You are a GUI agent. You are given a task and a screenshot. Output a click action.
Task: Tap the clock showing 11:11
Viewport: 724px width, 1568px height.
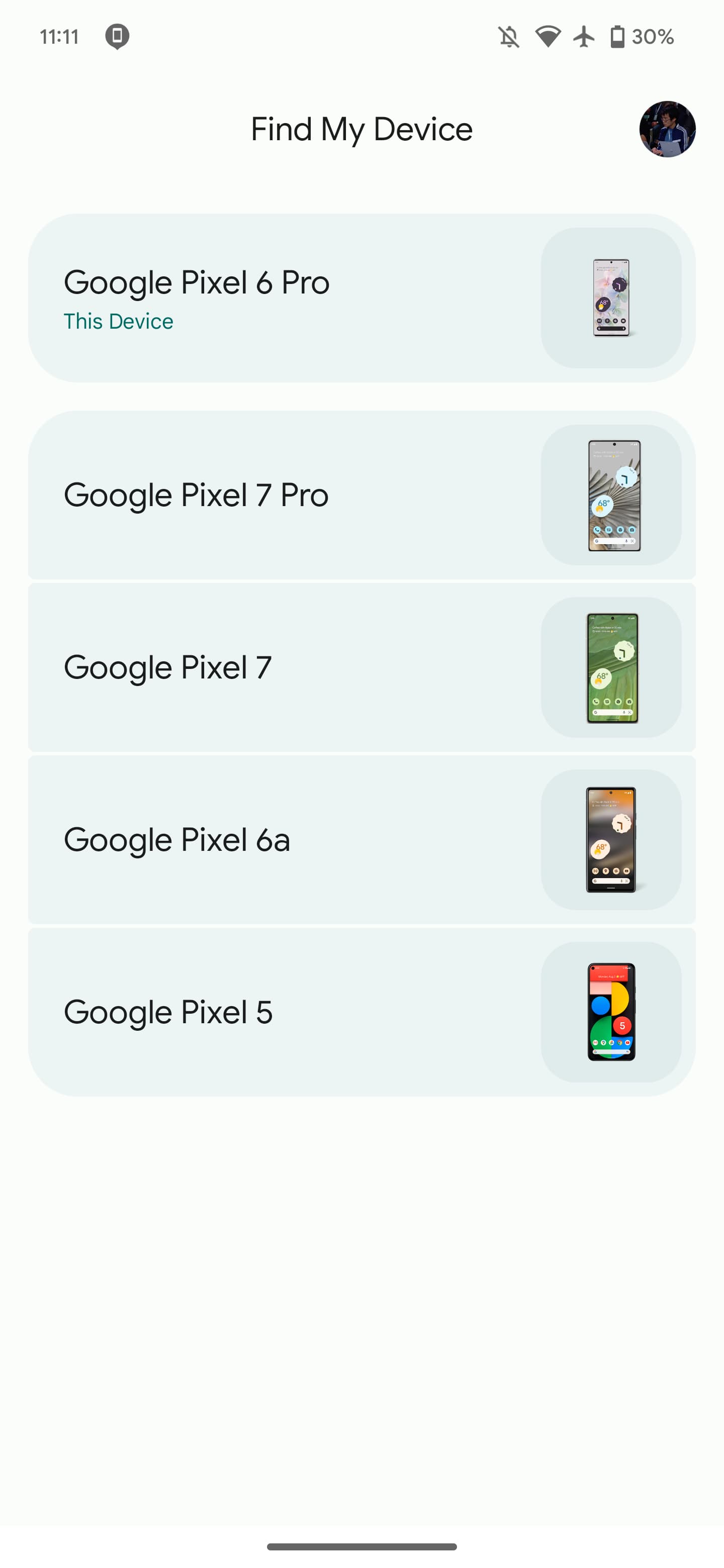point(60,36)
